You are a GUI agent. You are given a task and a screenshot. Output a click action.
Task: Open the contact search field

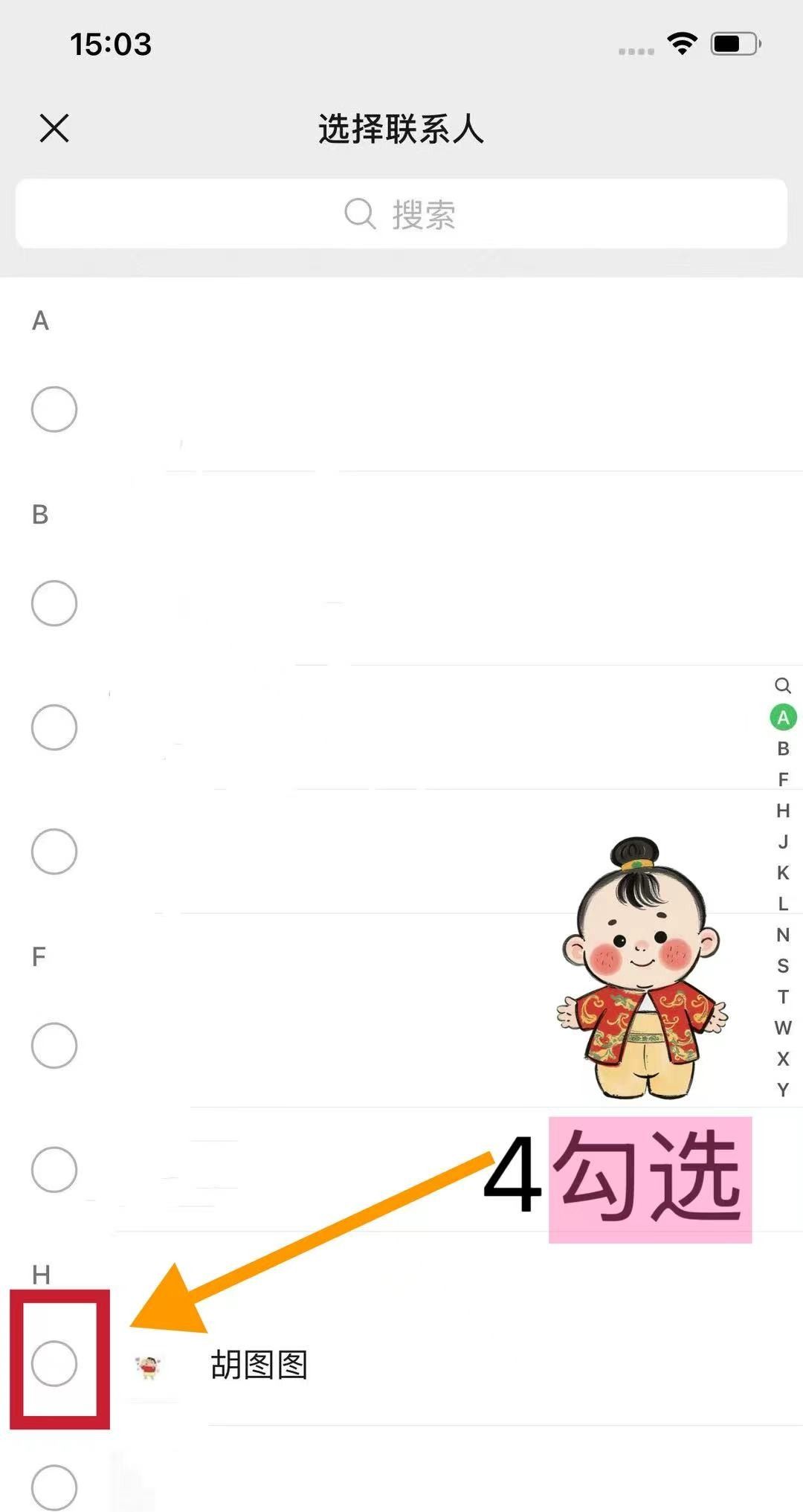point(401,214)
